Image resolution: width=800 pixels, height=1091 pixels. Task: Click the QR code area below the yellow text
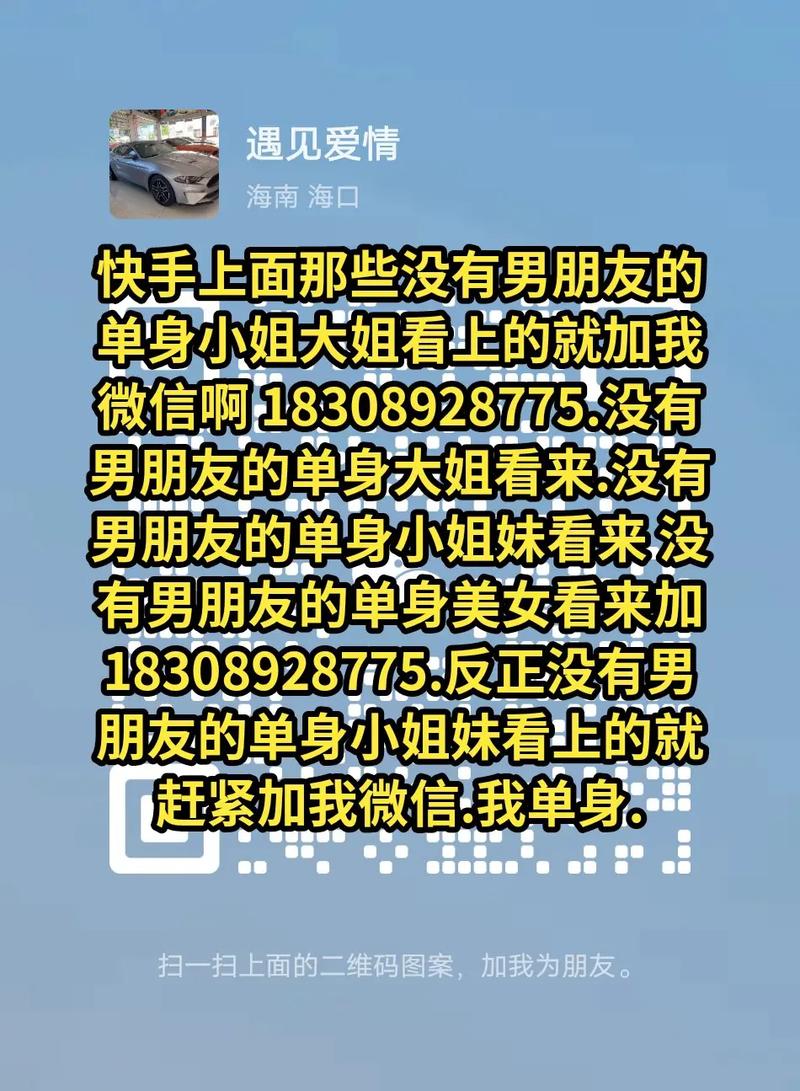pos(400,860)
